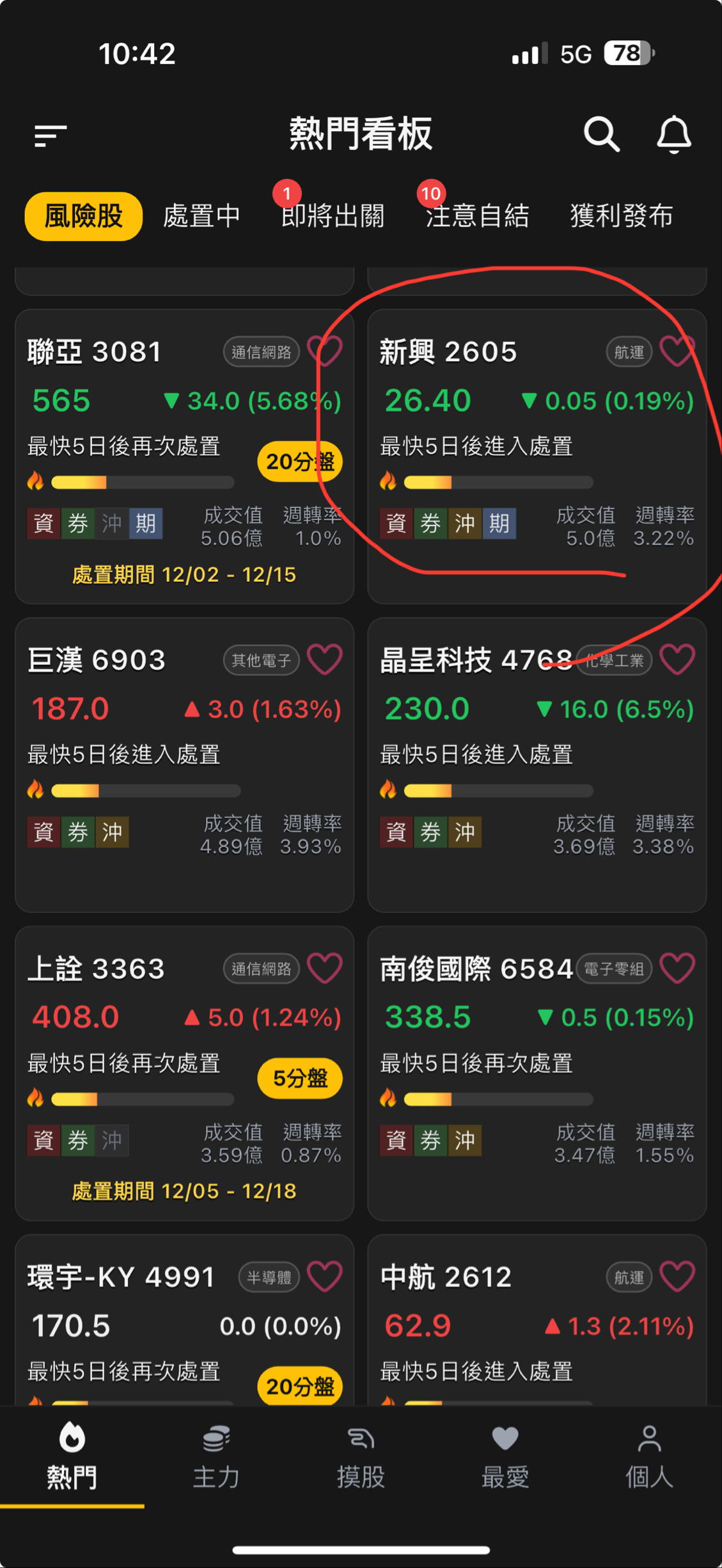Open the sort filter menu icon
Viewport: 722px width, 1568px height.
pos(50,136)
